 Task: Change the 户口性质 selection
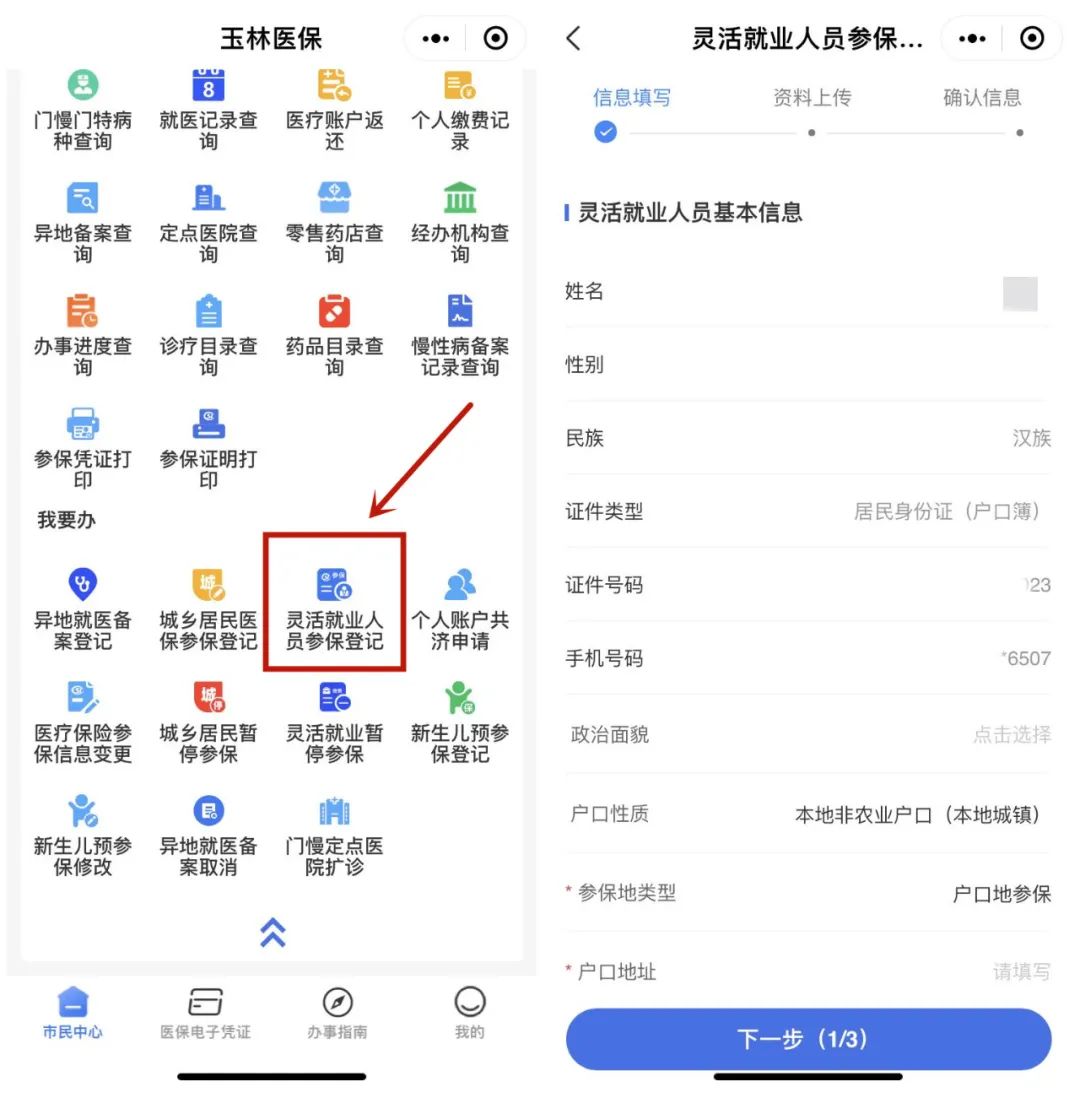pos(917,814)
